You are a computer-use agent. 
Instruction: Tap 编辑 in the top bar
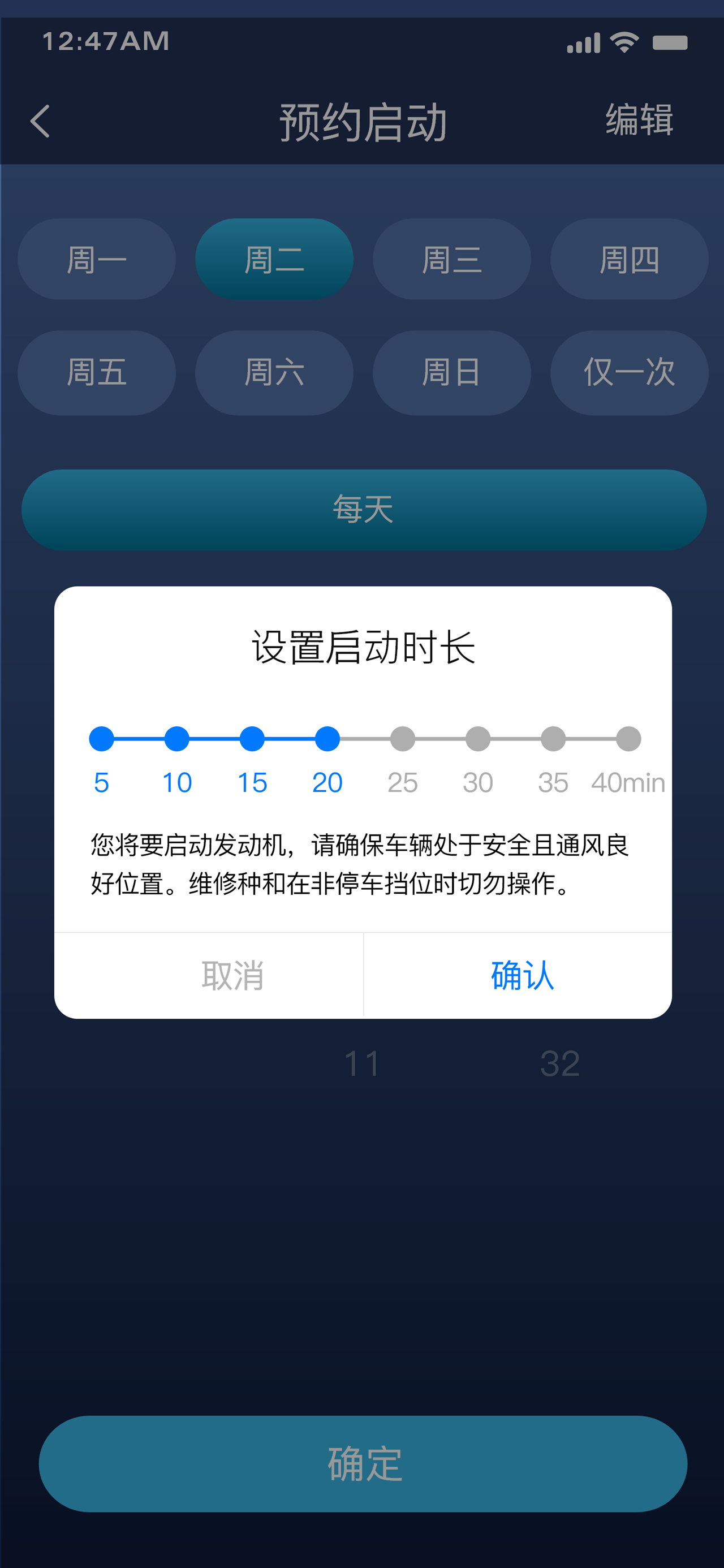click(639, 120)
